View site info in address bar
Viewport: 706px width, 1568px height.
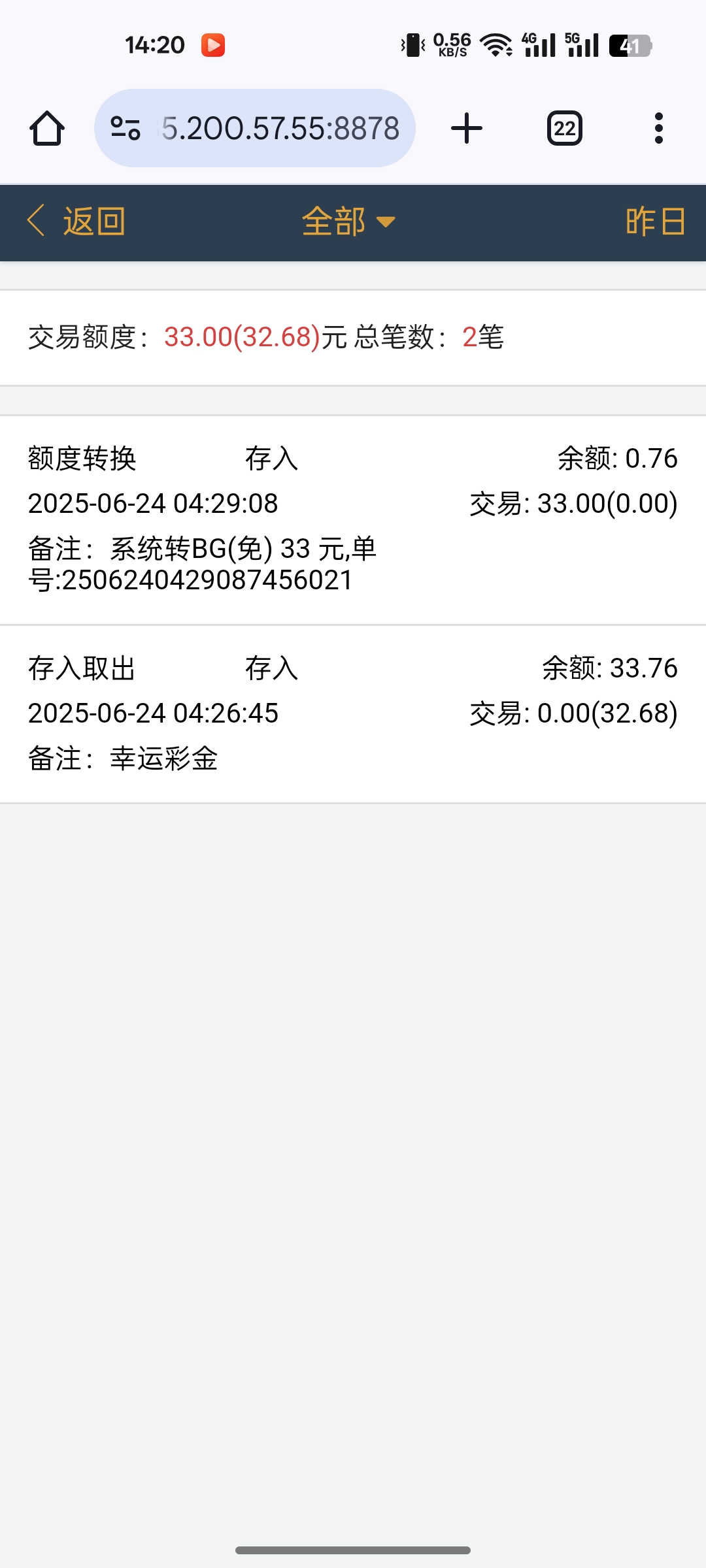coord(126,128)
